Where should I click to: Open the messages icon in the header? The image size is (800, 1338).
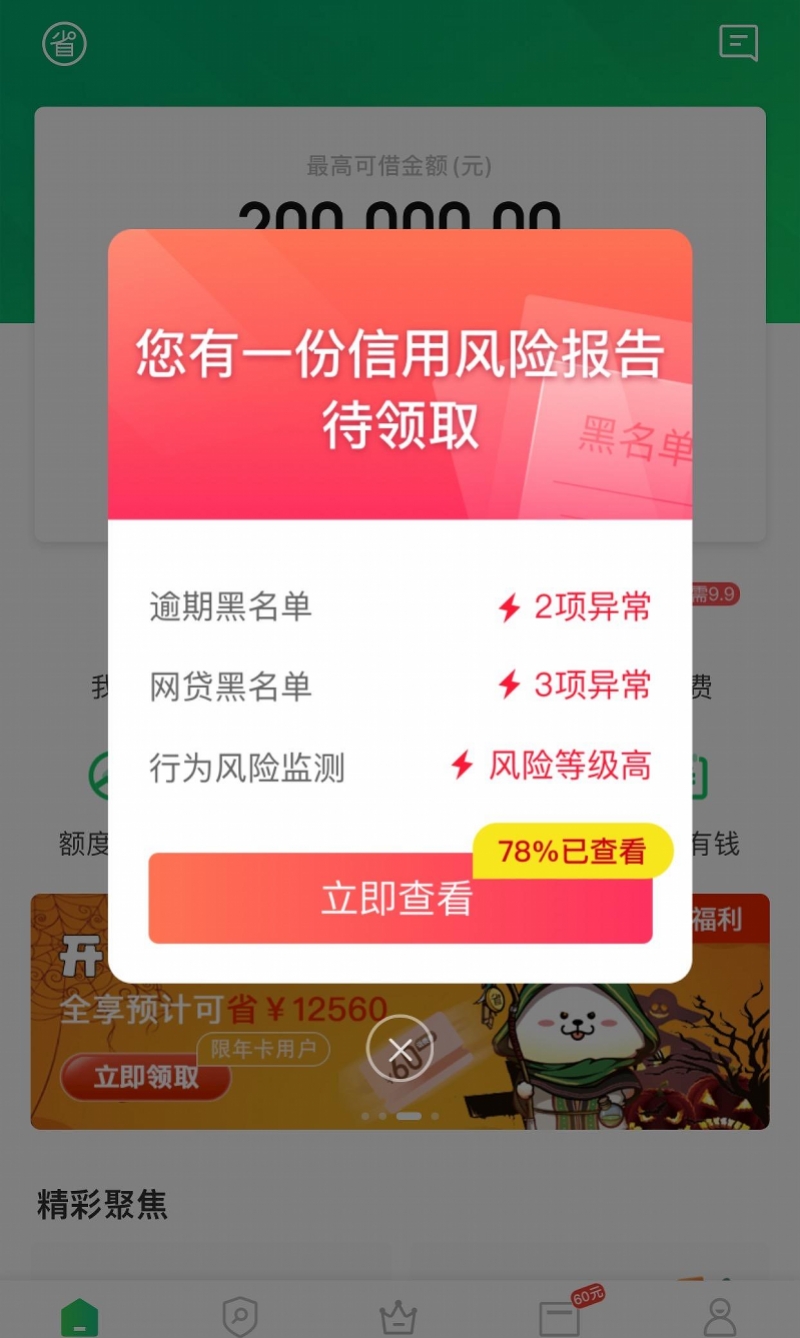click(738, 44)
